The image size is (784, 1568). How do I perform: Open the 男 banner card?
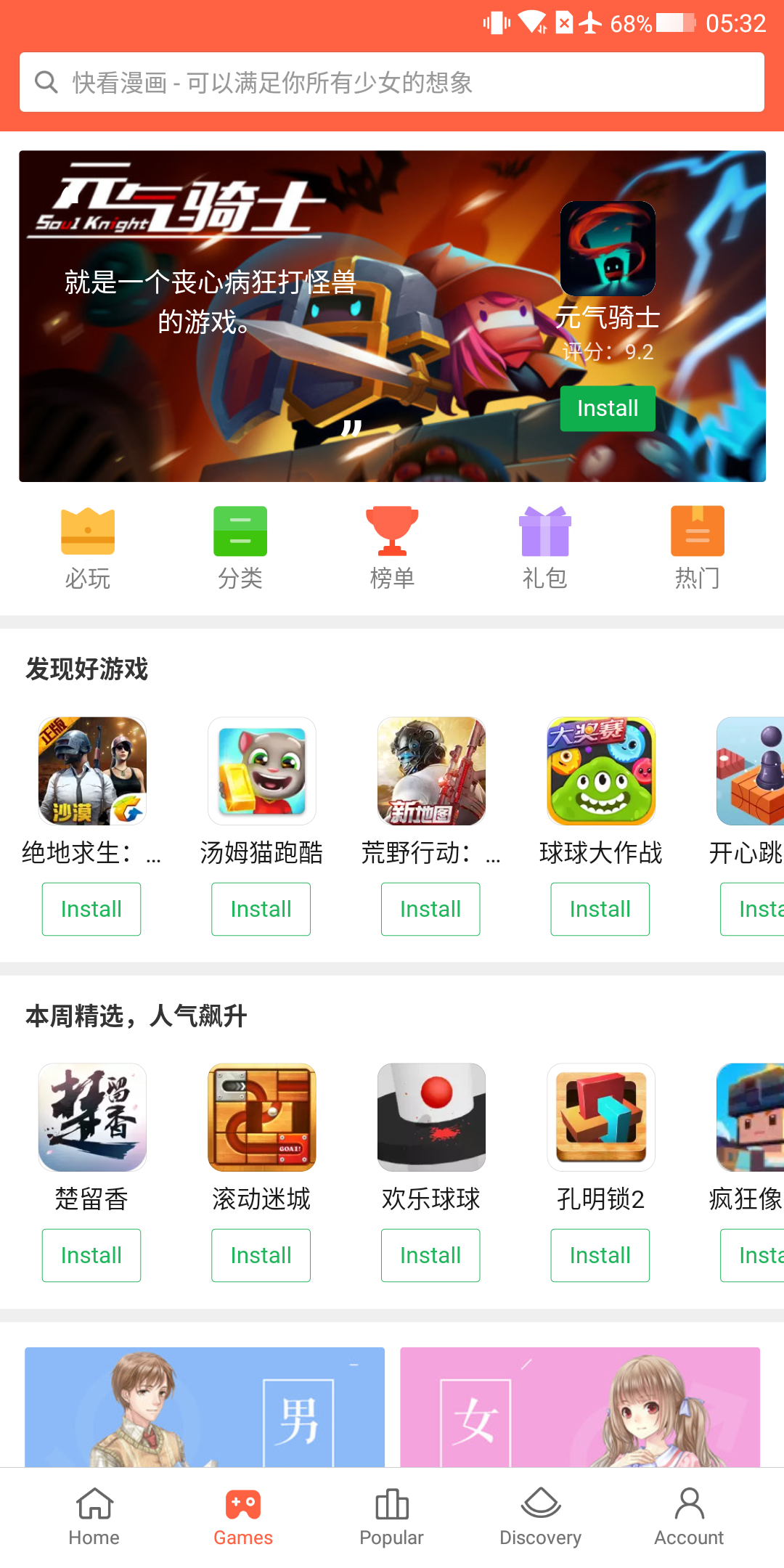point(205,1407)
